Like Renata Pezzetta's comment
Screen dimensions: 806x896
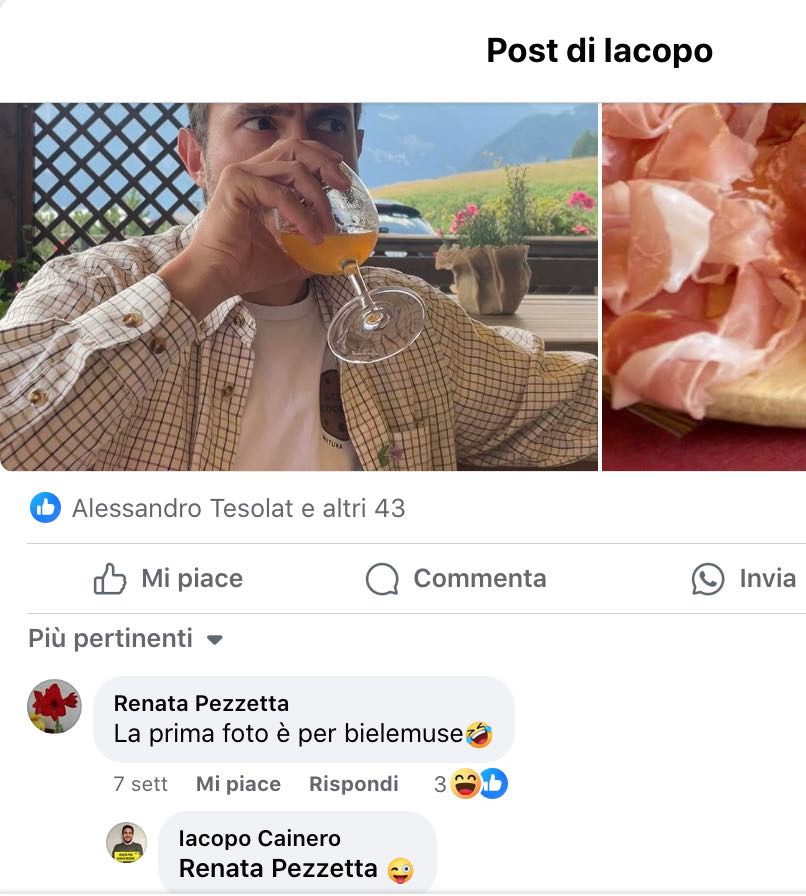pos(238,784)
